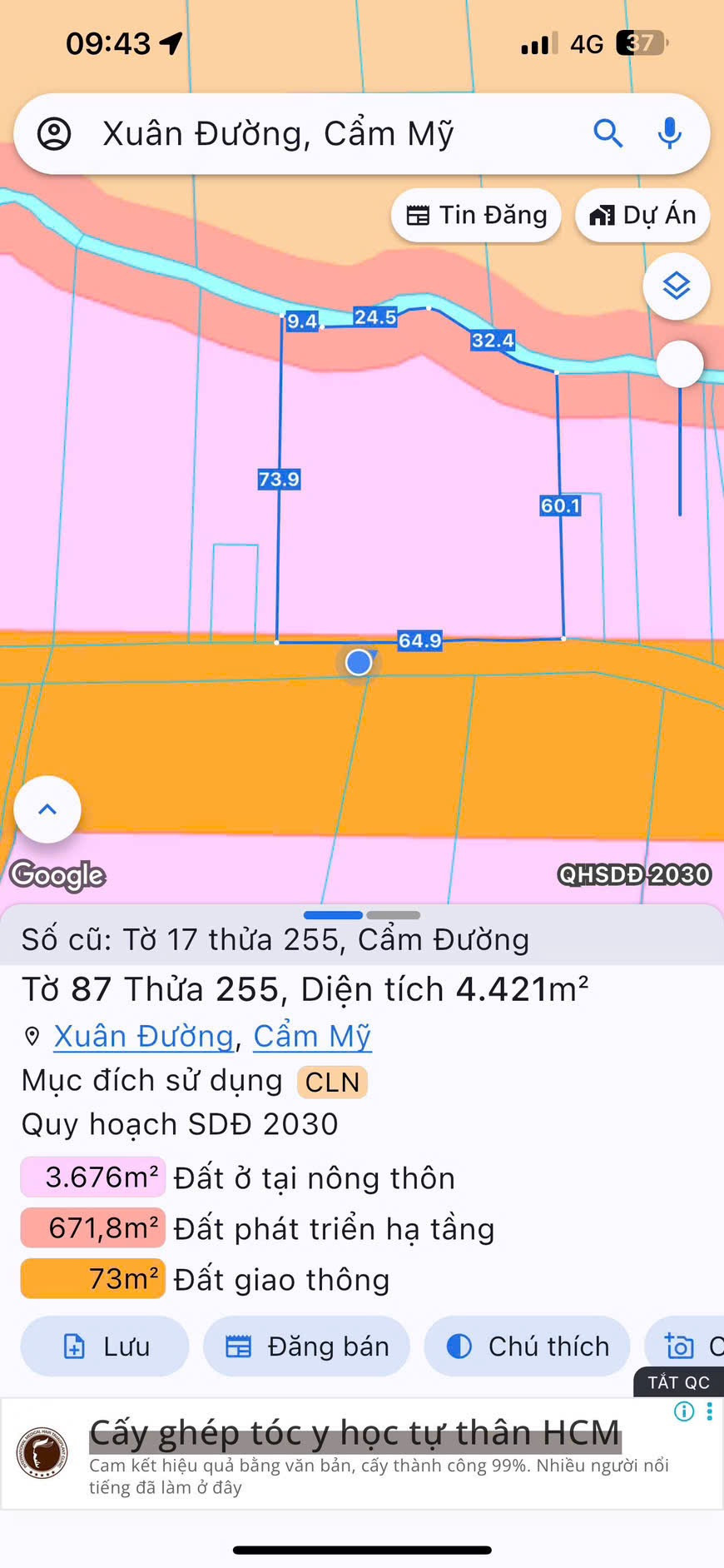Image resolution: width=724 pixels, height=1568 pixels.
Task: Open the Cẩm Mỹ link
Action: 312,1037
